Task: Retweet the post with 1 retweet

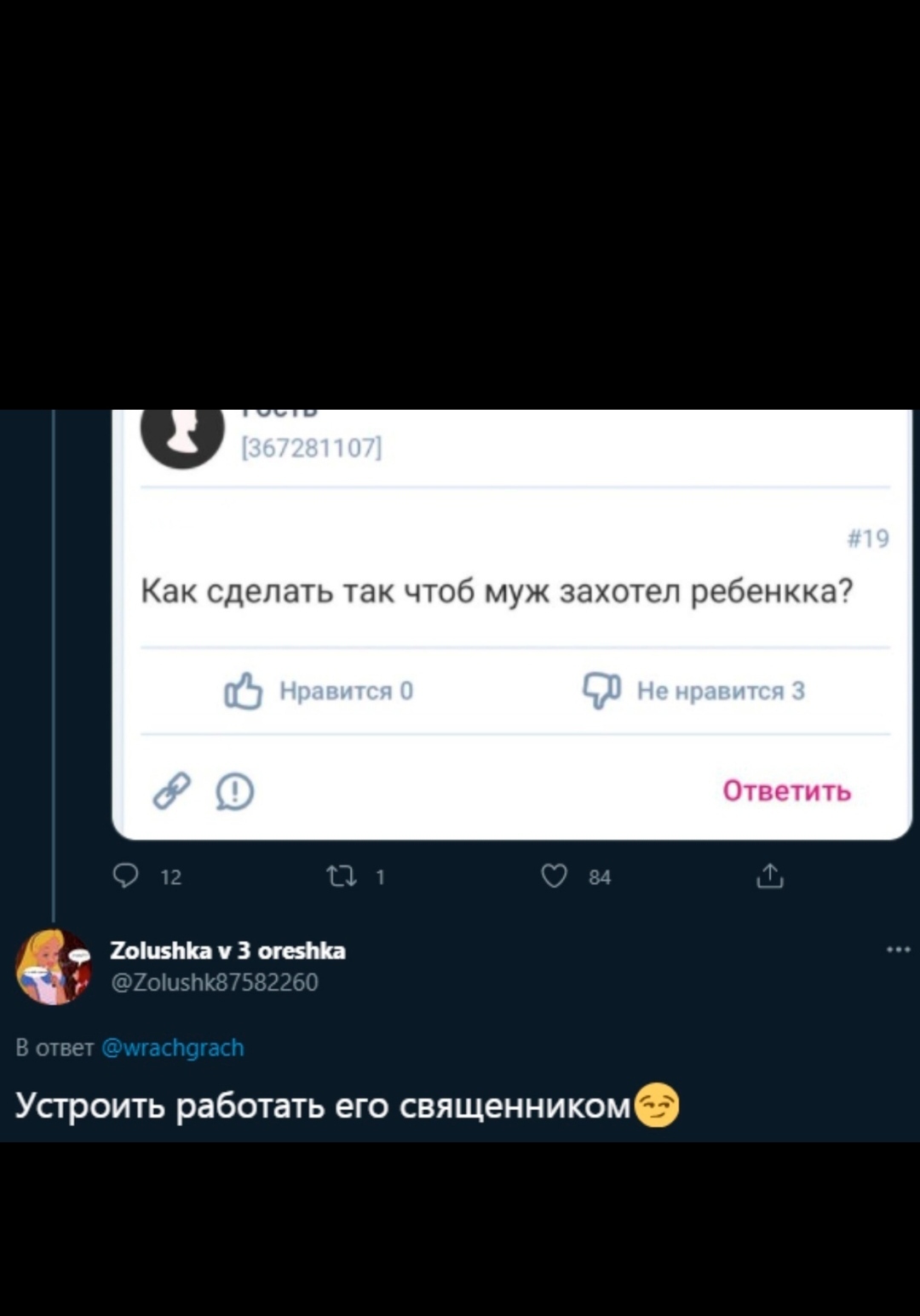Action: 342,876
